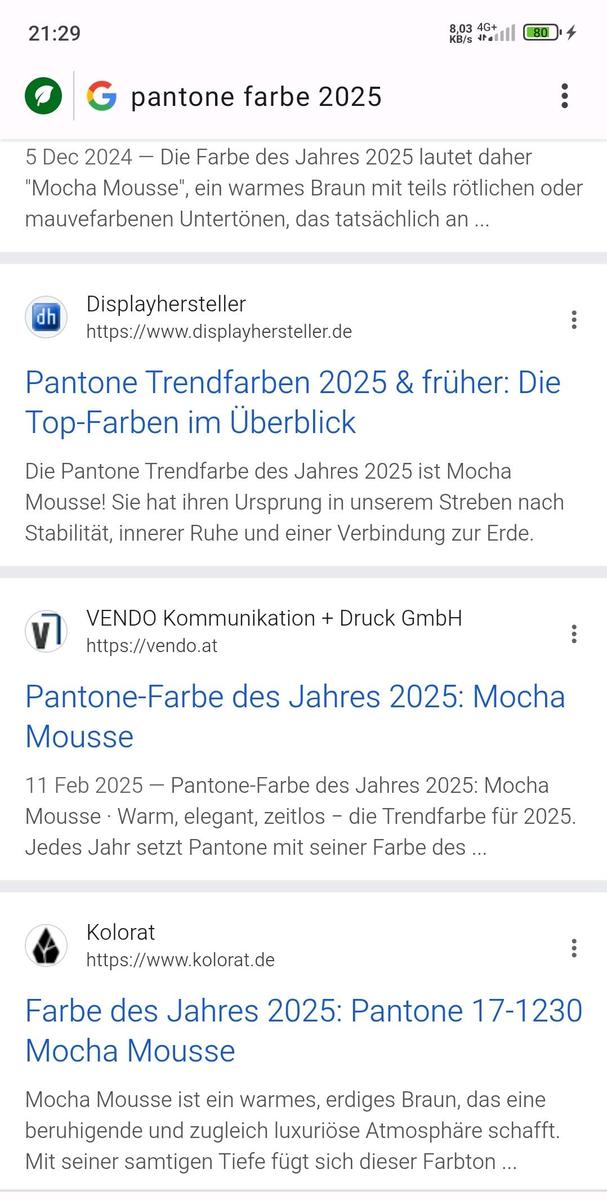This screenshot has height=1200, width=607.
Task: Open the browser overflow menu
Action: (565, 96)
